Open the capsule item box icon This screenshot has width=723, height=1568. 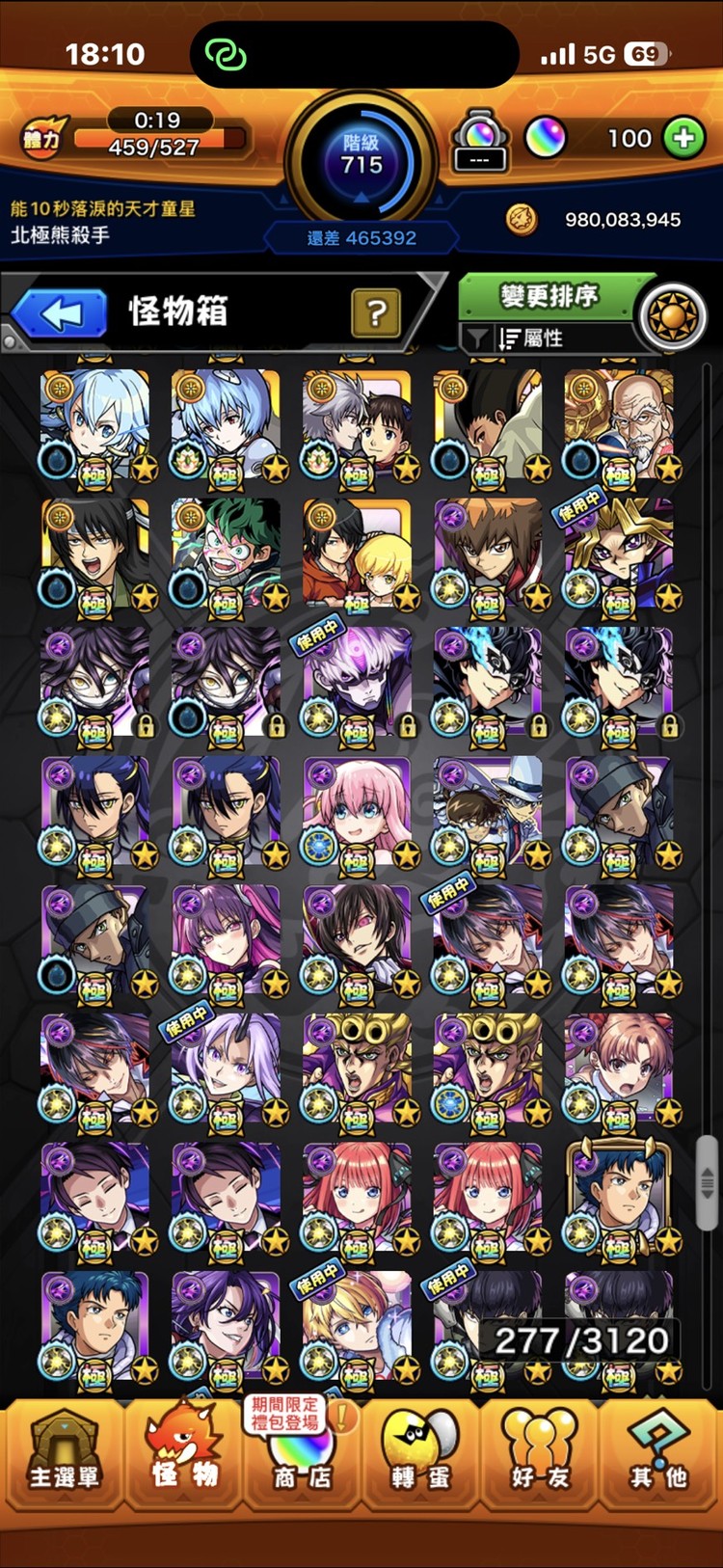pyautogui.click(x=479, y=142)
